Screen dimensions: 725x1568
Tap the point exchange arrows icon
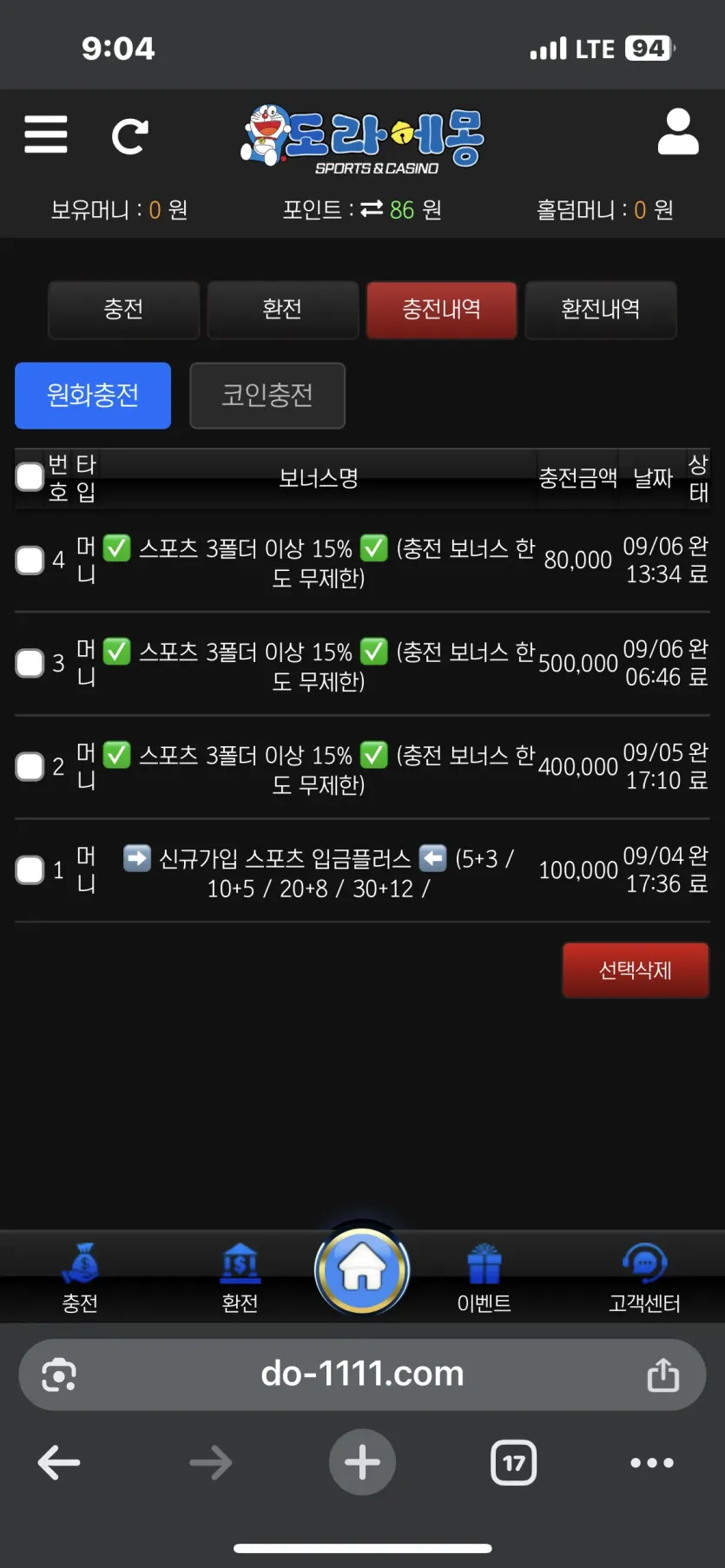pyautogui.click(x=372, y=209)
